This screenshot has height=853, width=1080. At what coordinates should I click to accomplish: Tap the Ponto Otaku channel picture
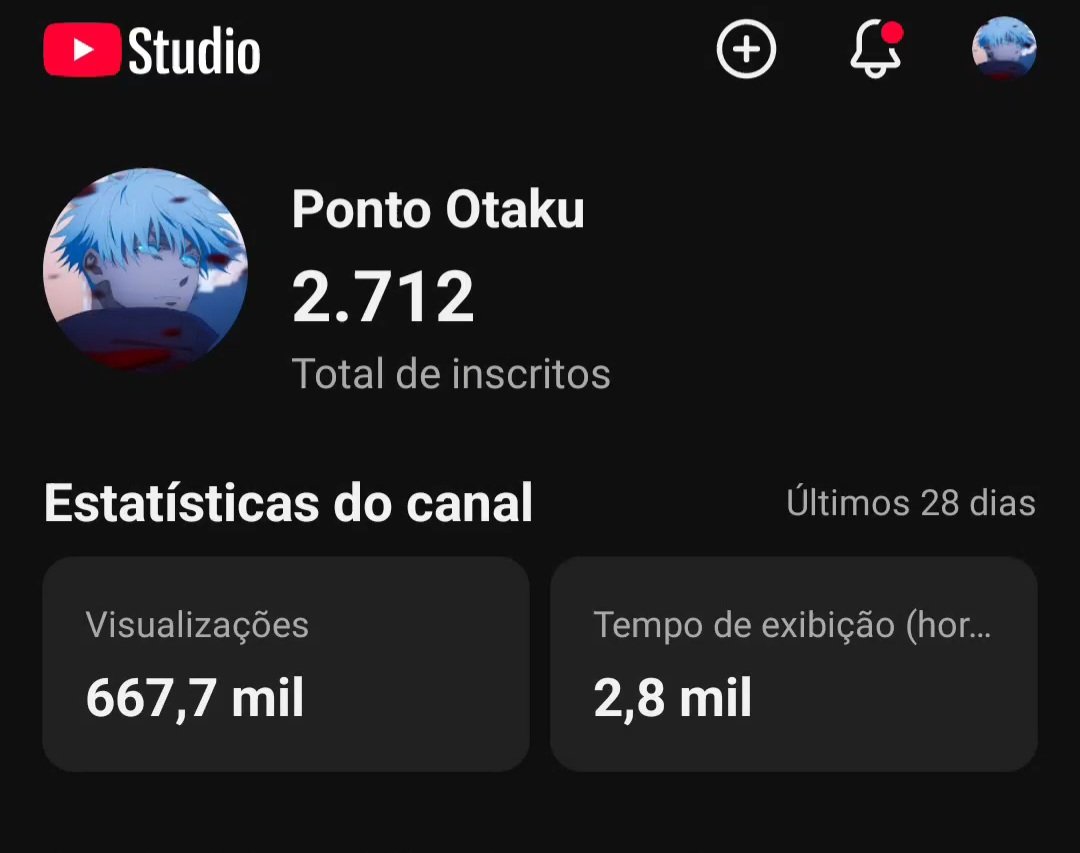pos(146,270)
